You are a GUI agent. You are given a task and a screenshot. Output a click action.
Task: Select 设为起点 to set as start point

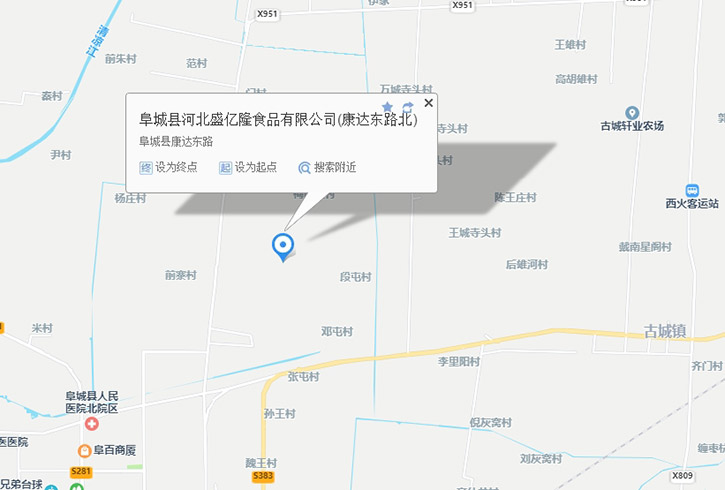tap(248, 167)
